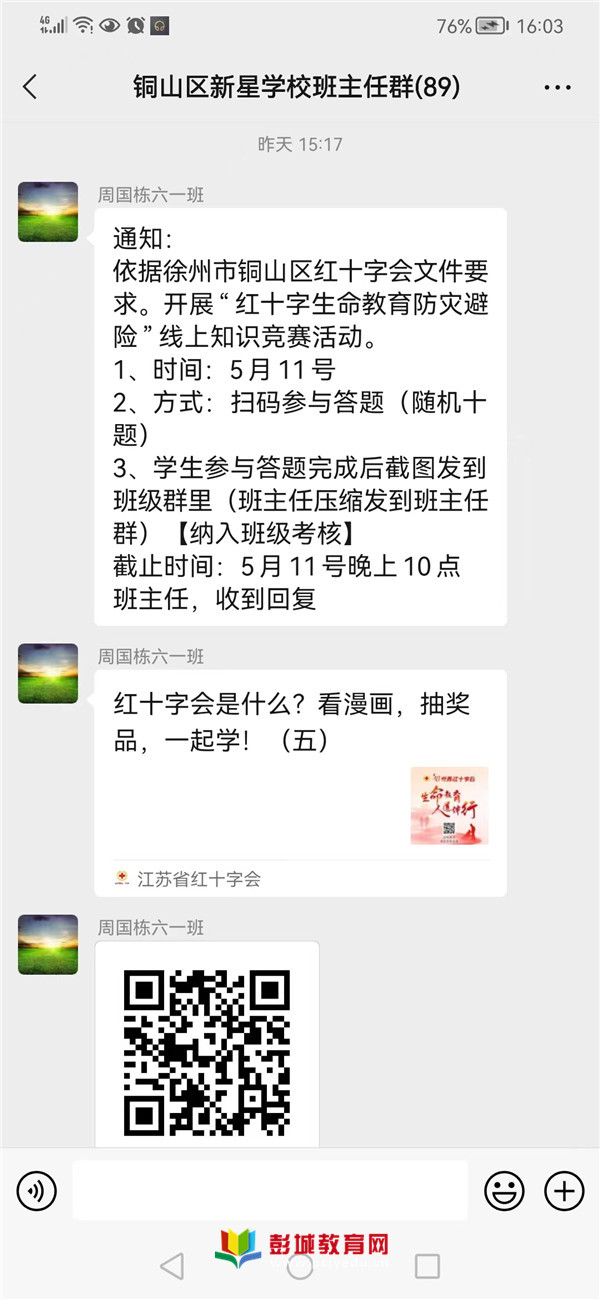This screenshot has height=1300, width=600.
Task: Tap the system back triangle button
Action: 172,1266
